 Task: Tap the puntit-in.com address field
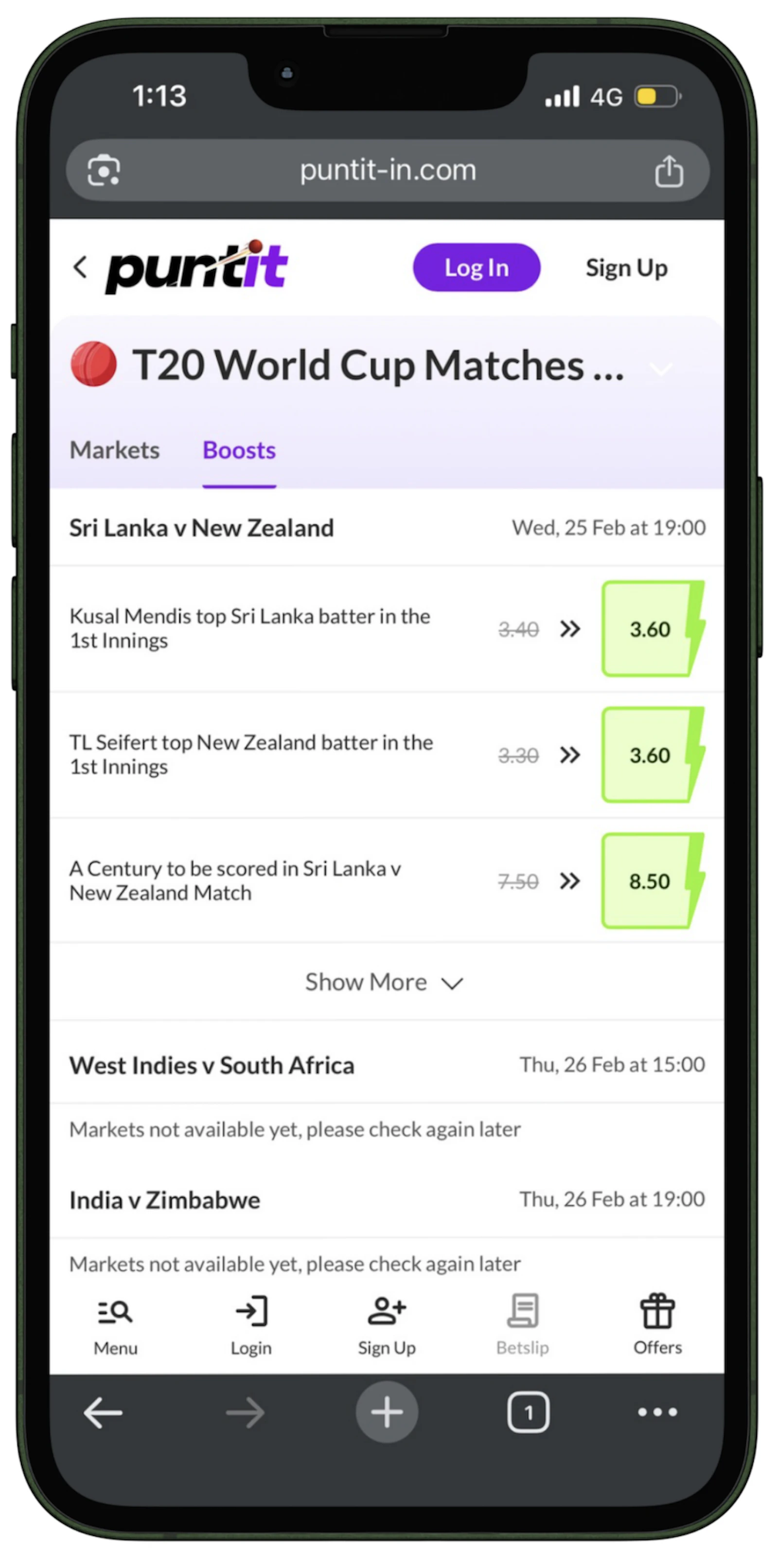coord(387,171)
